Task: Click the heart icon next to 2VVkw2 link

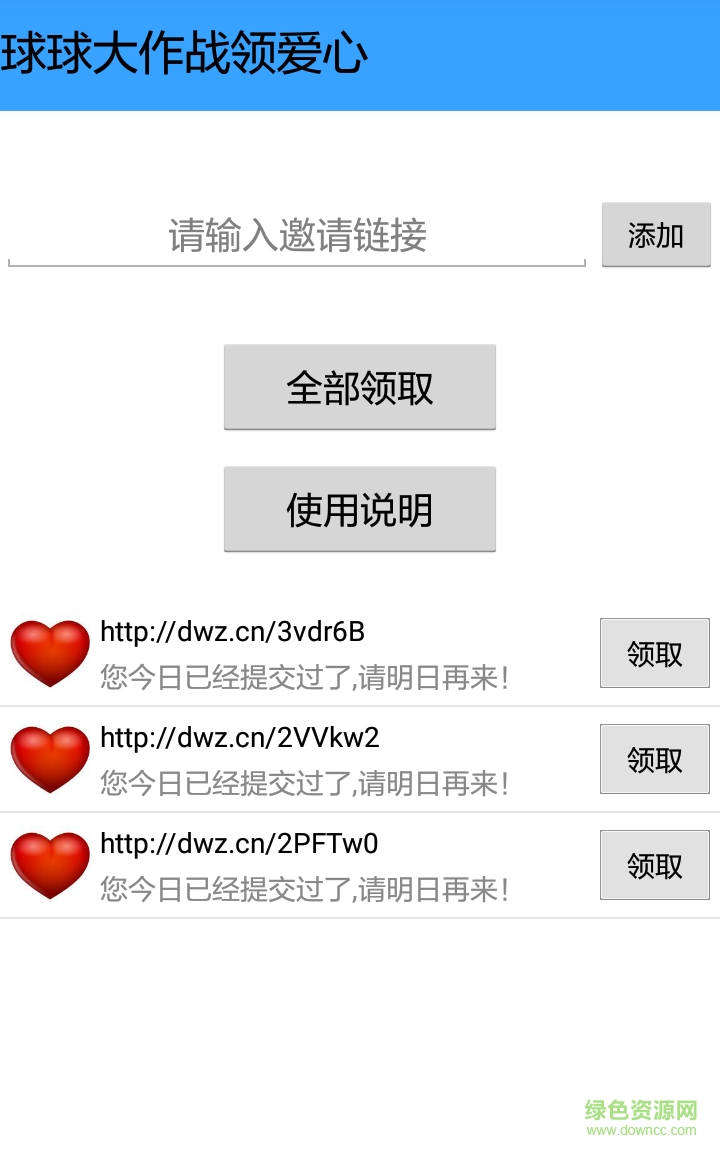Action: (x=50, y=758)
